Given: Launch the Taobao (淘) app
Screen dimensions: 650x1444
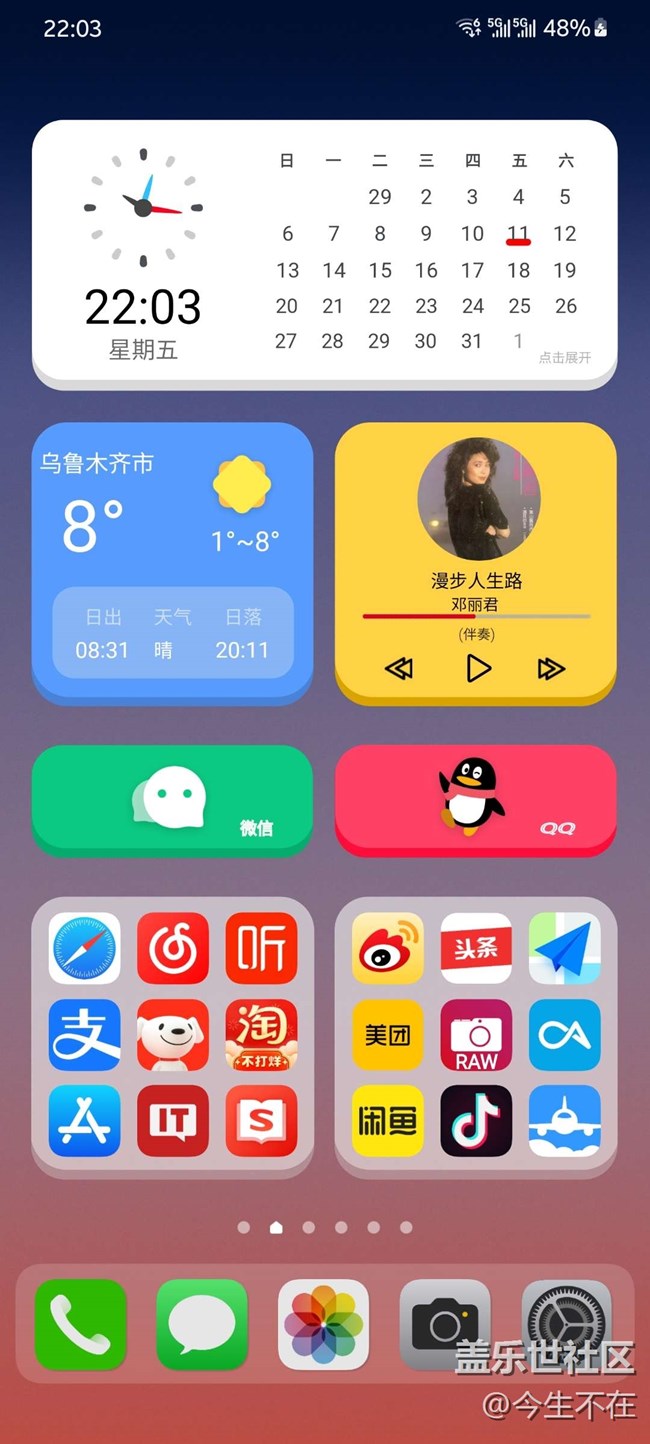Looking at the screenshot, I should coord(261,1035).
